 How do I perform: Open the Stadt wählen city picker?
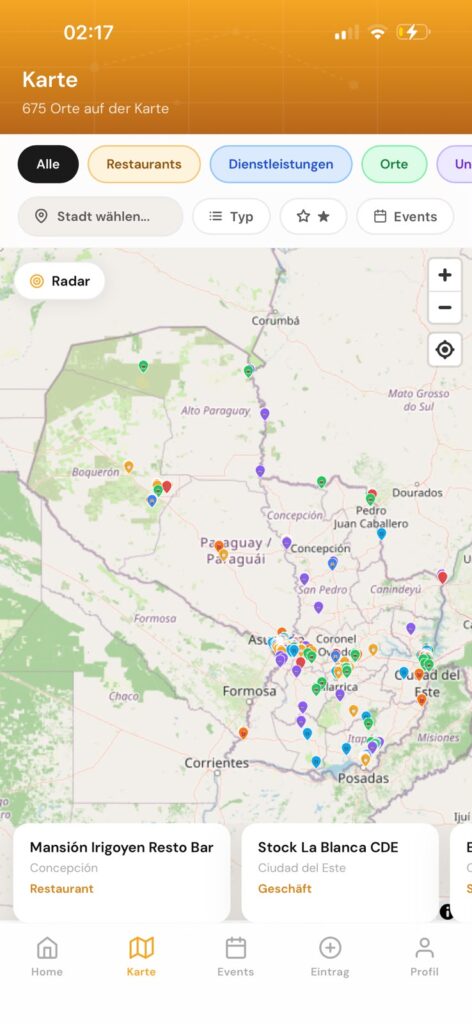[x=100, y=216]
